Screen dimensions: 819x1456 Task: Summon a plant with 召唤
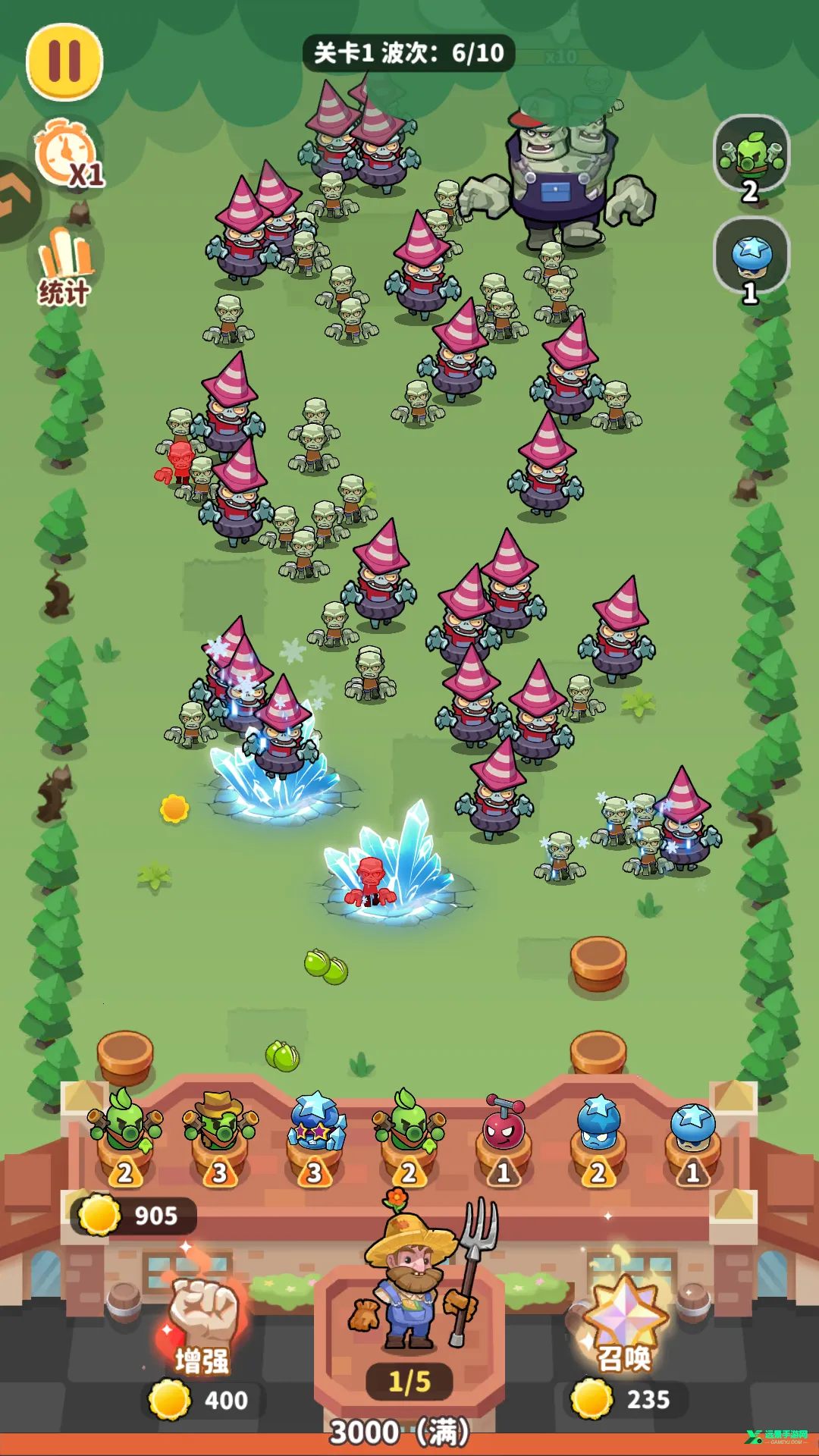point(623,1329)
